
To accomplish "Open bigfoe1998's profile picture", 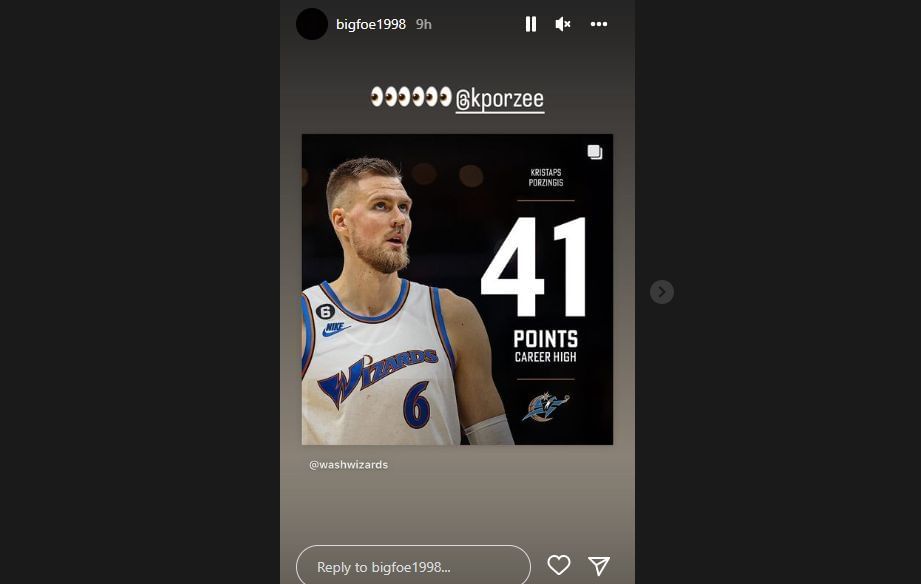I will click(312, 24).
